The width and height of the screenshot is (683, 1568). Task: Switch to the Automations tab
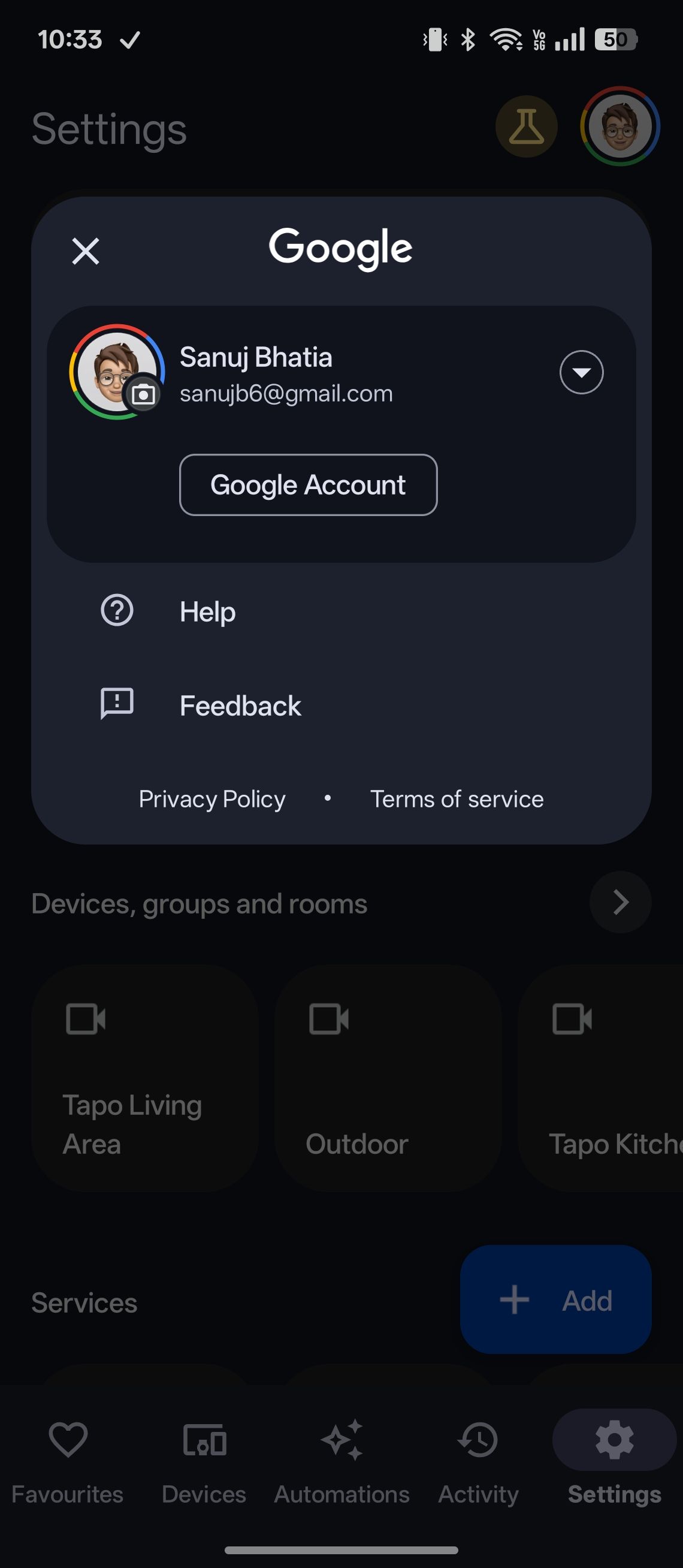click(x=341, y=1440)
